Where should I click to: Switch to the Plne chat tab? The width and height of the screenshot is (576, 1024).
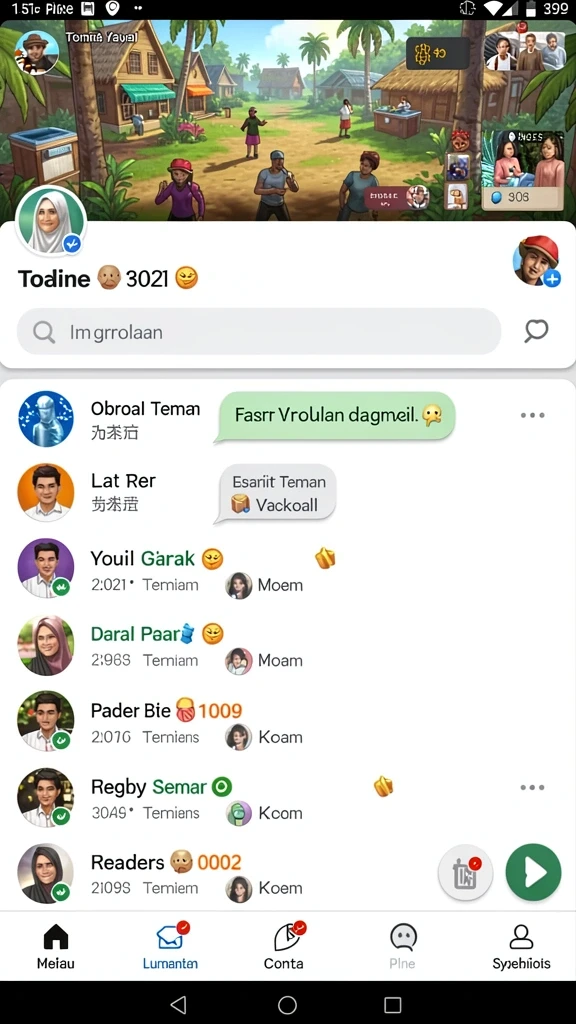403,946
